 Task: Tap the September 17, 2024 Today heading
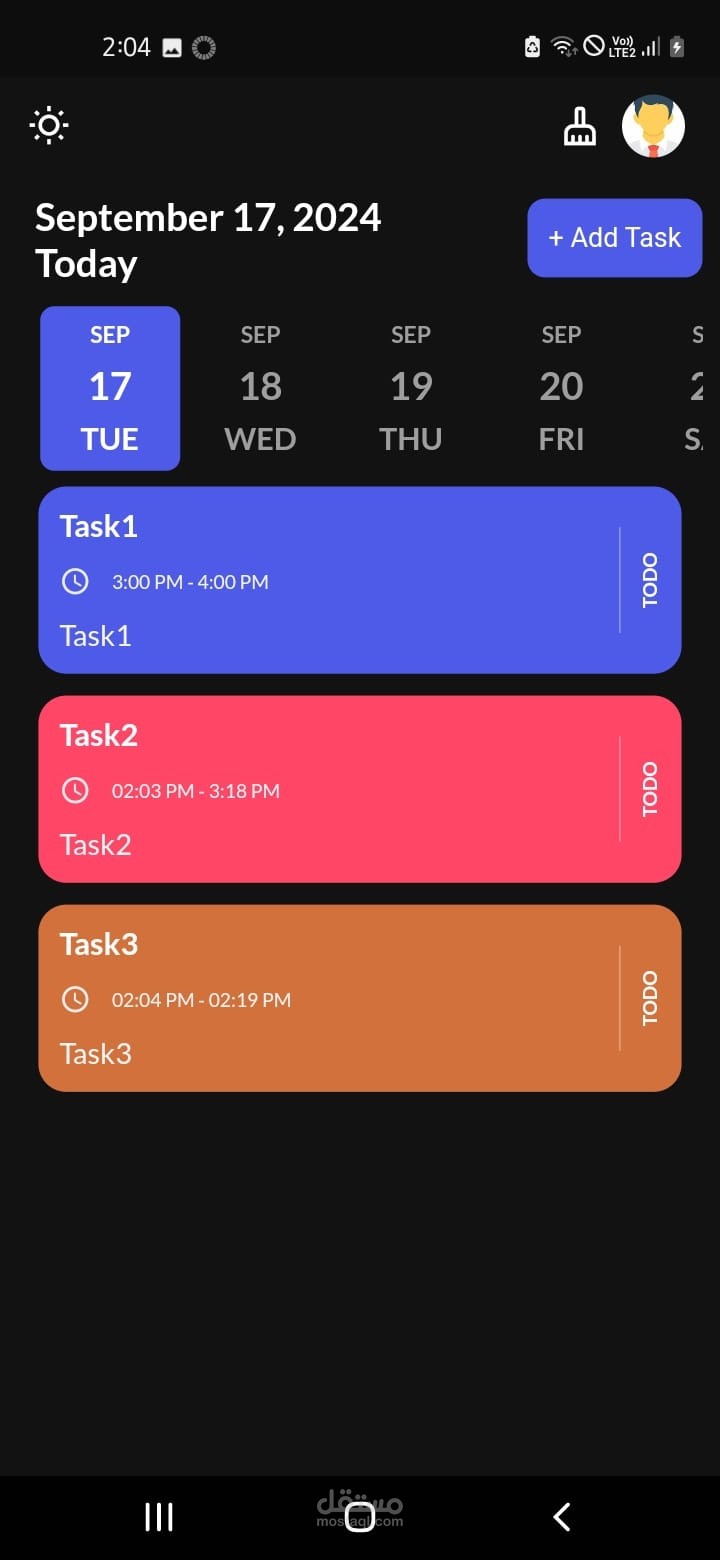207,238
